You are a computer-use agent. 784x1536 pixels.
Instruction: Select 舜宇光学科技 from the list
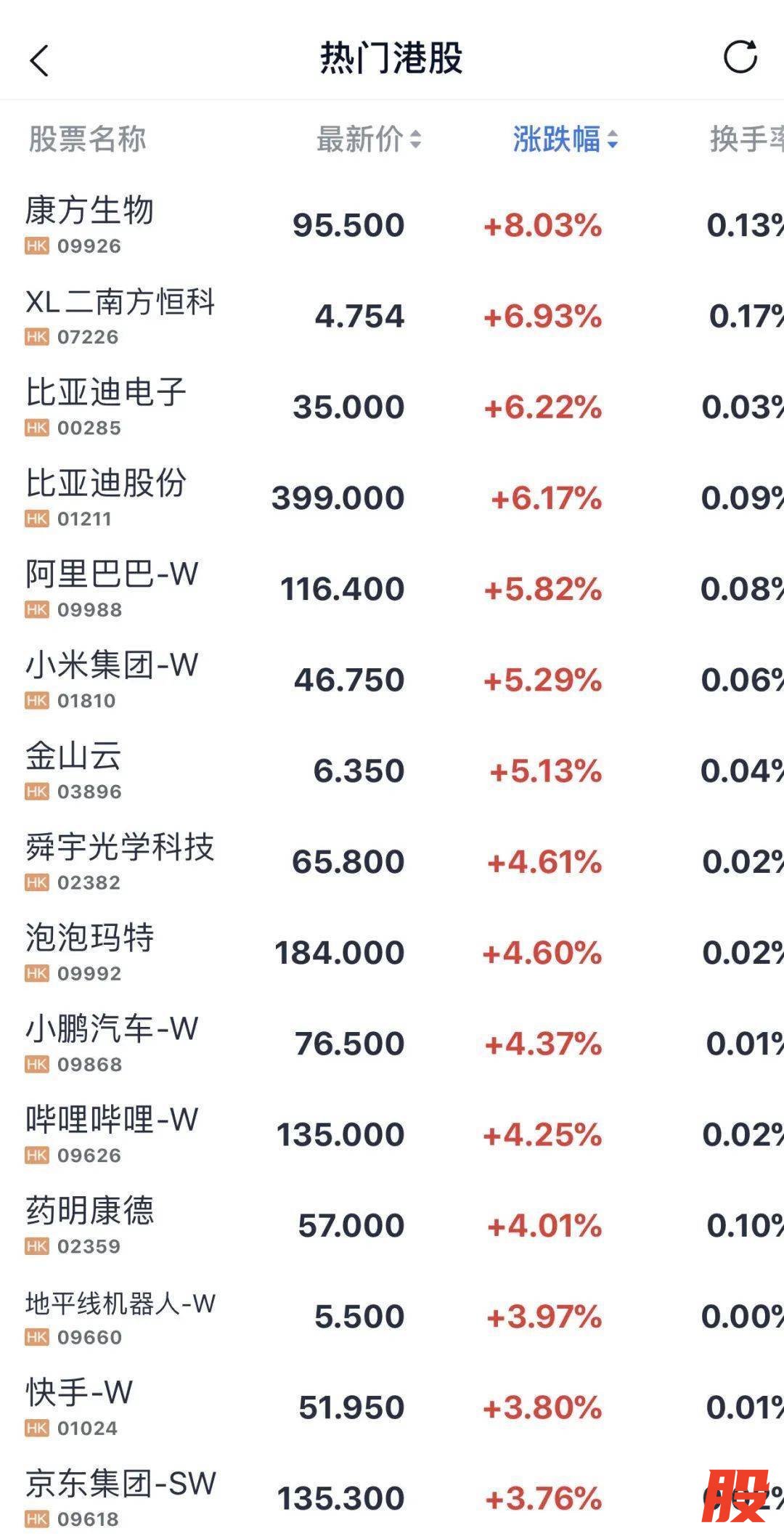(392, 862)
